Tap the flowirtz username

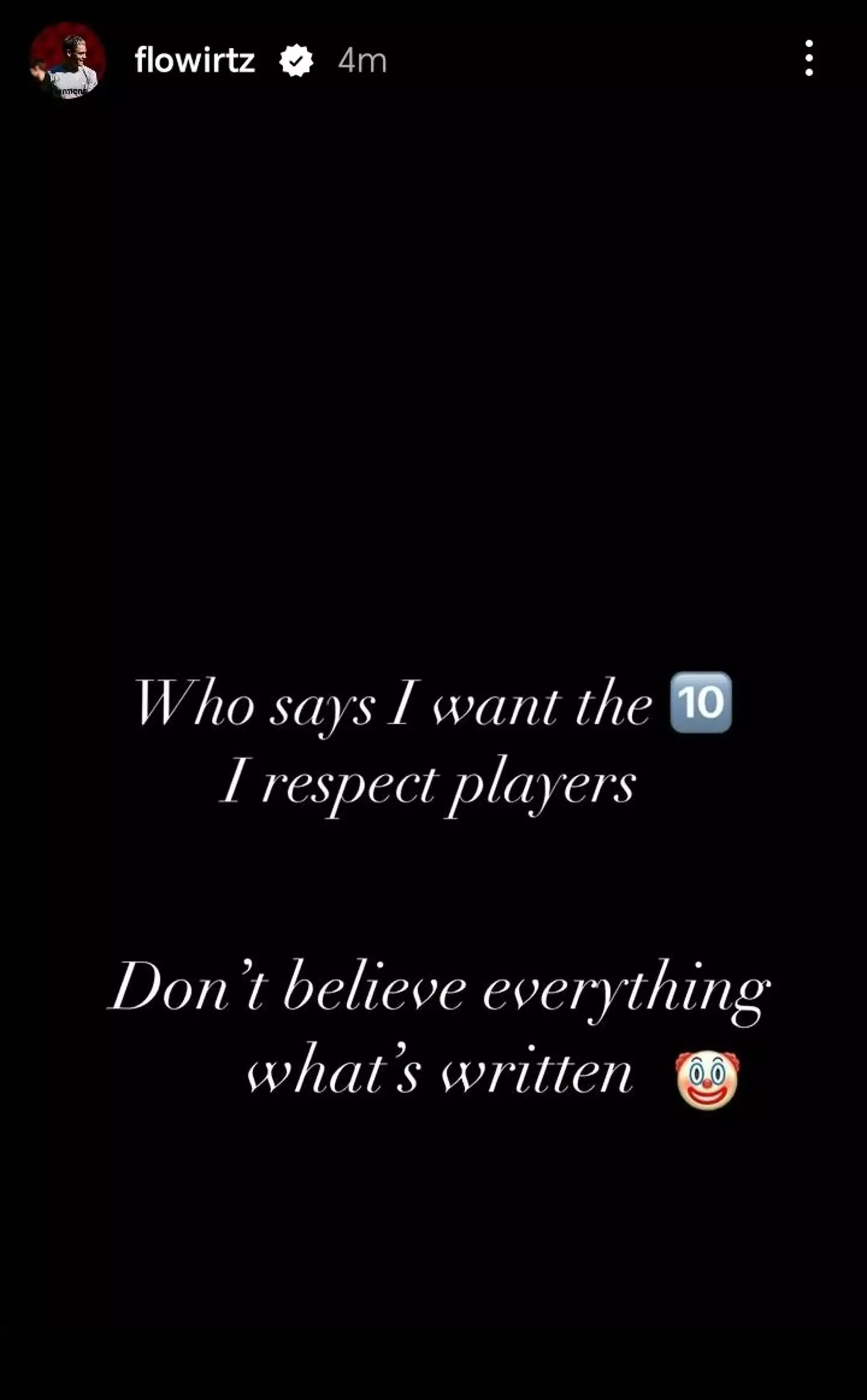pyautogui.click(x=194, y=61)
